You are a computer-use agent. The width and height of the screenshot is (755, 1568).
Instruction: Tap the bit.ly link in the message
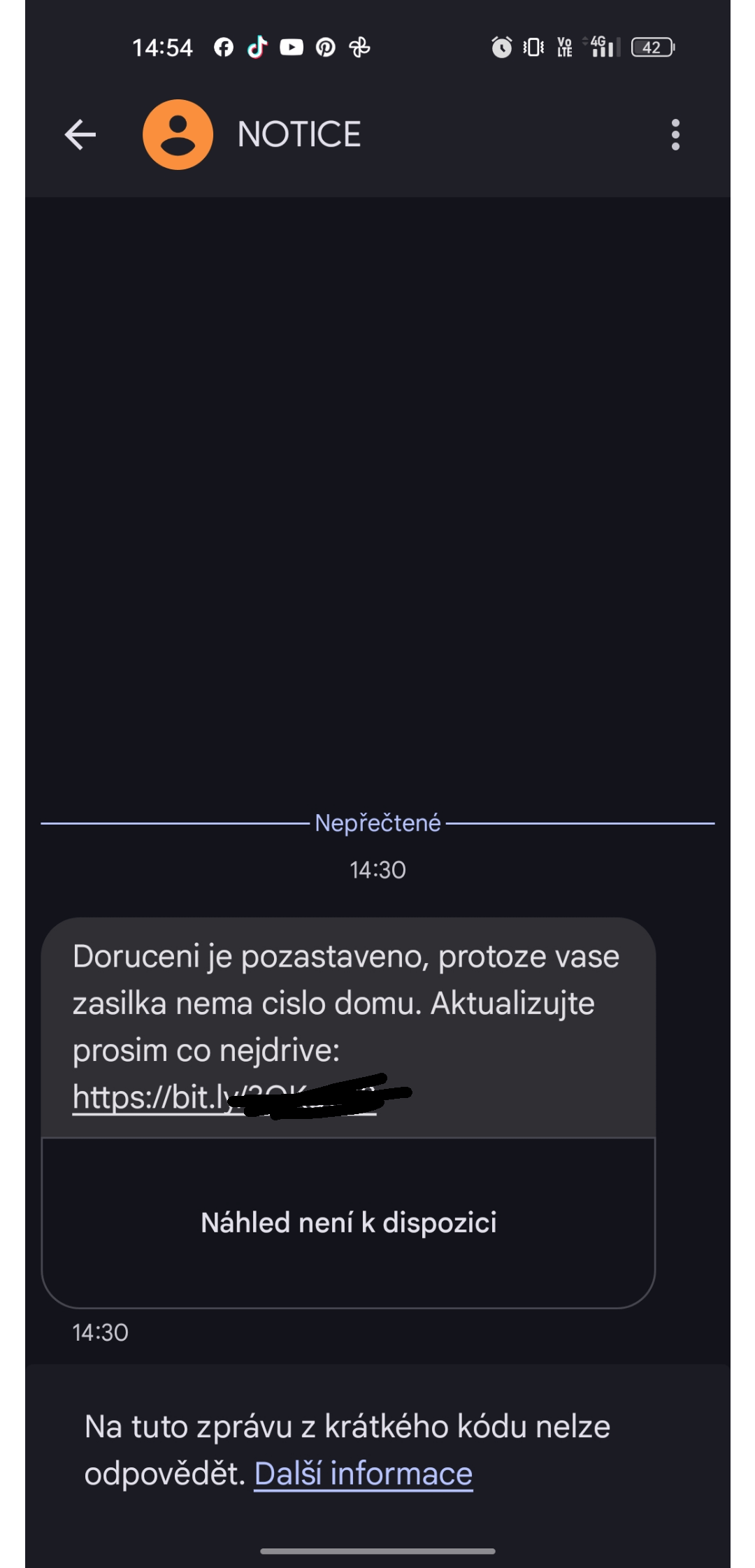coord(225,1097)
